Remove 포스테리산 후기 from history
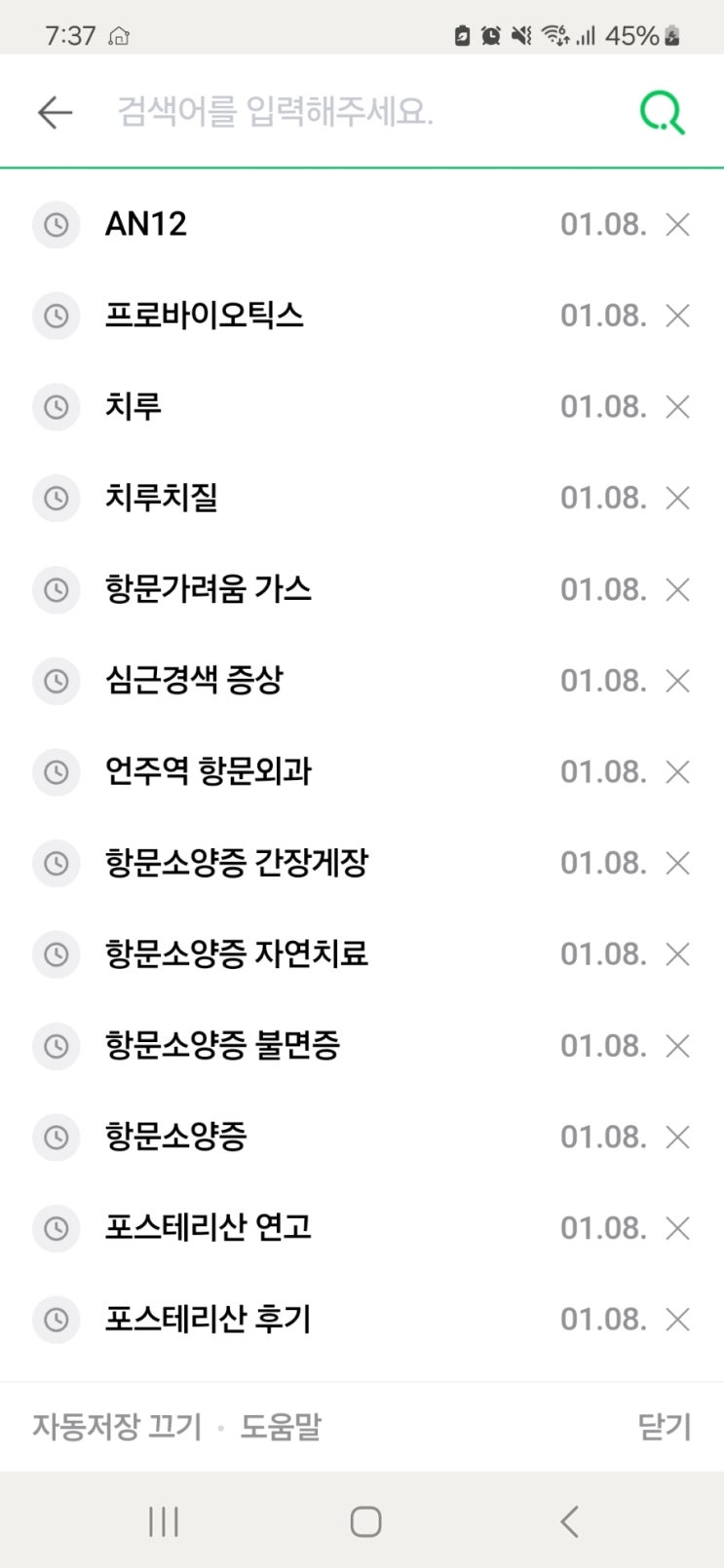 click(677, 1319)
